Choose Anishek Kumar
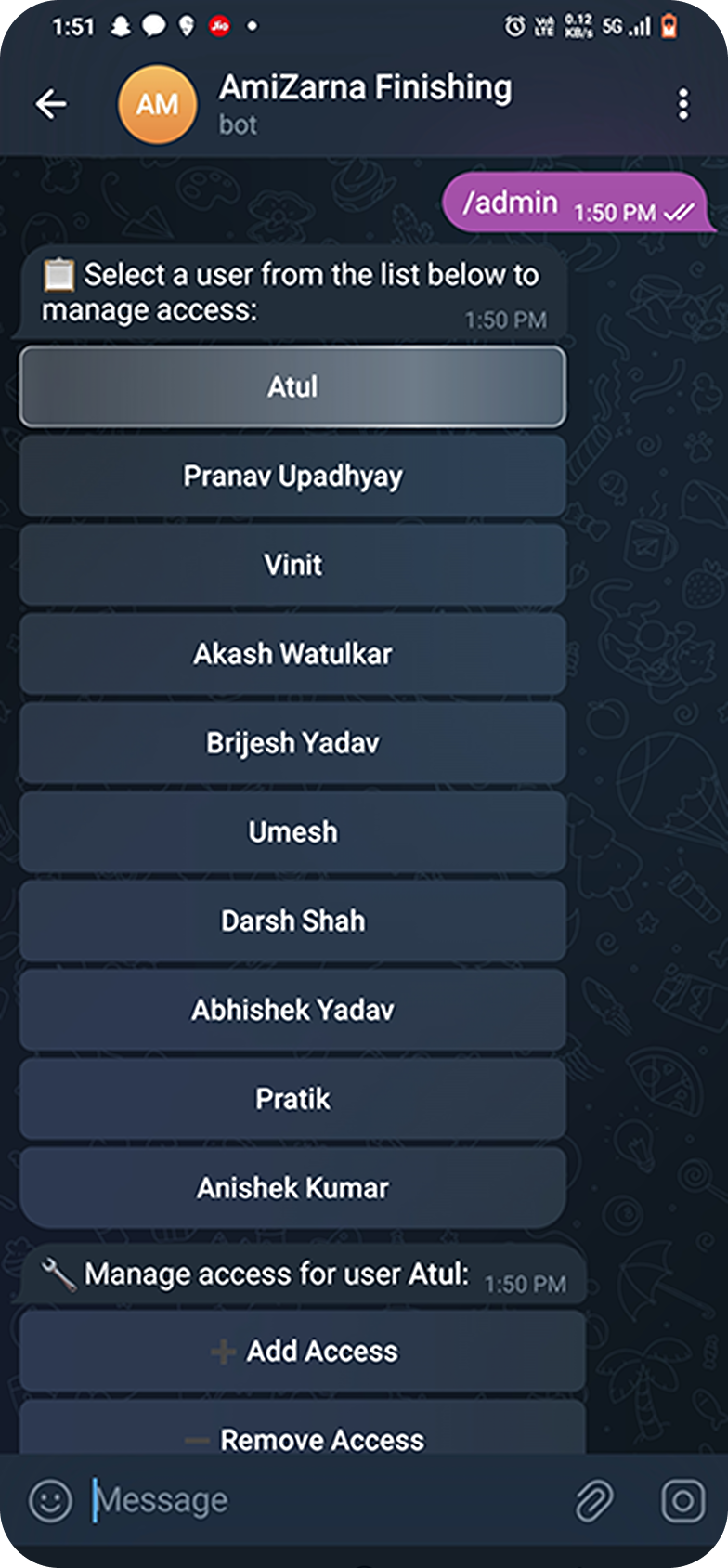 pyautogui.click(x=292, y=1188)
